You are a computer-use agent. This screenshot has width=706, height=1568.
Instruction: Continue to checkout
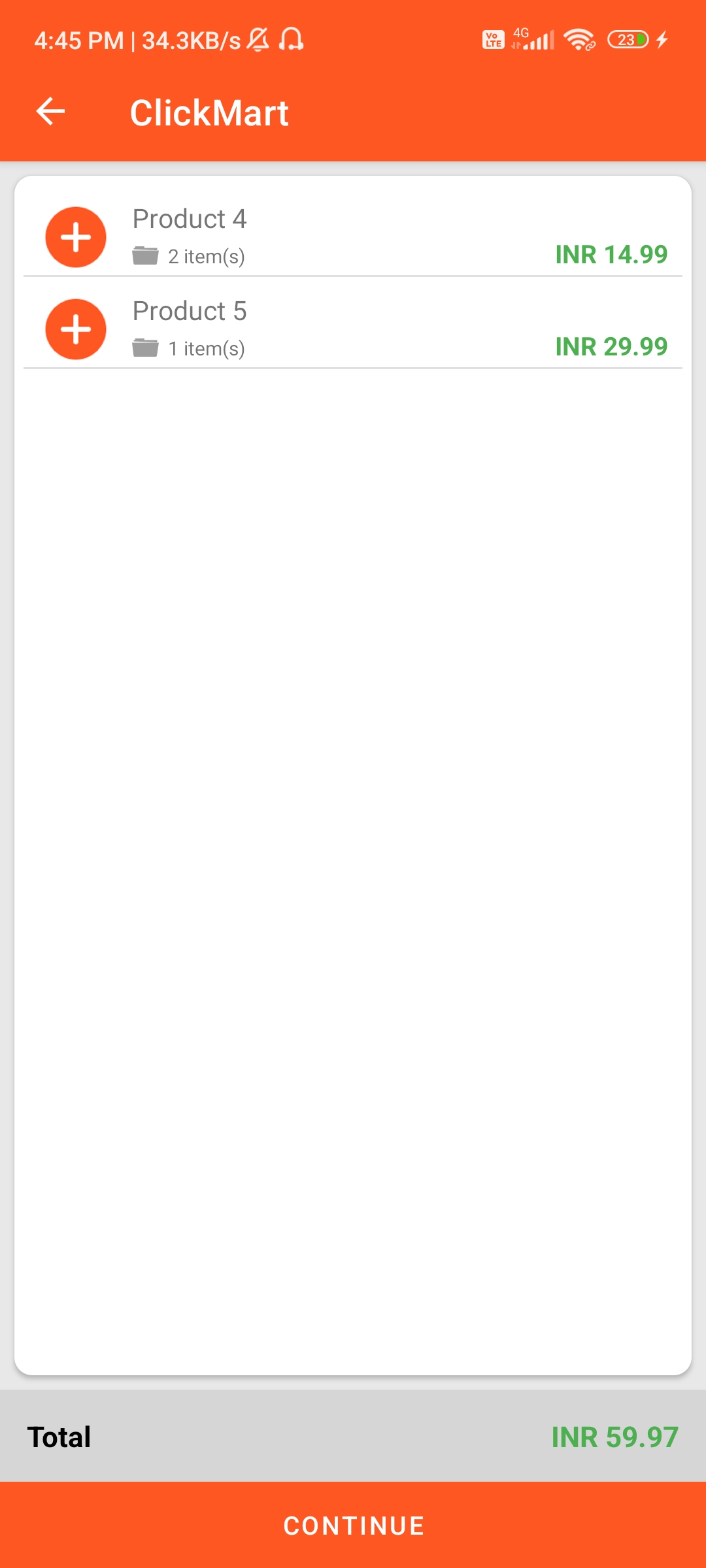[353, 1526]
